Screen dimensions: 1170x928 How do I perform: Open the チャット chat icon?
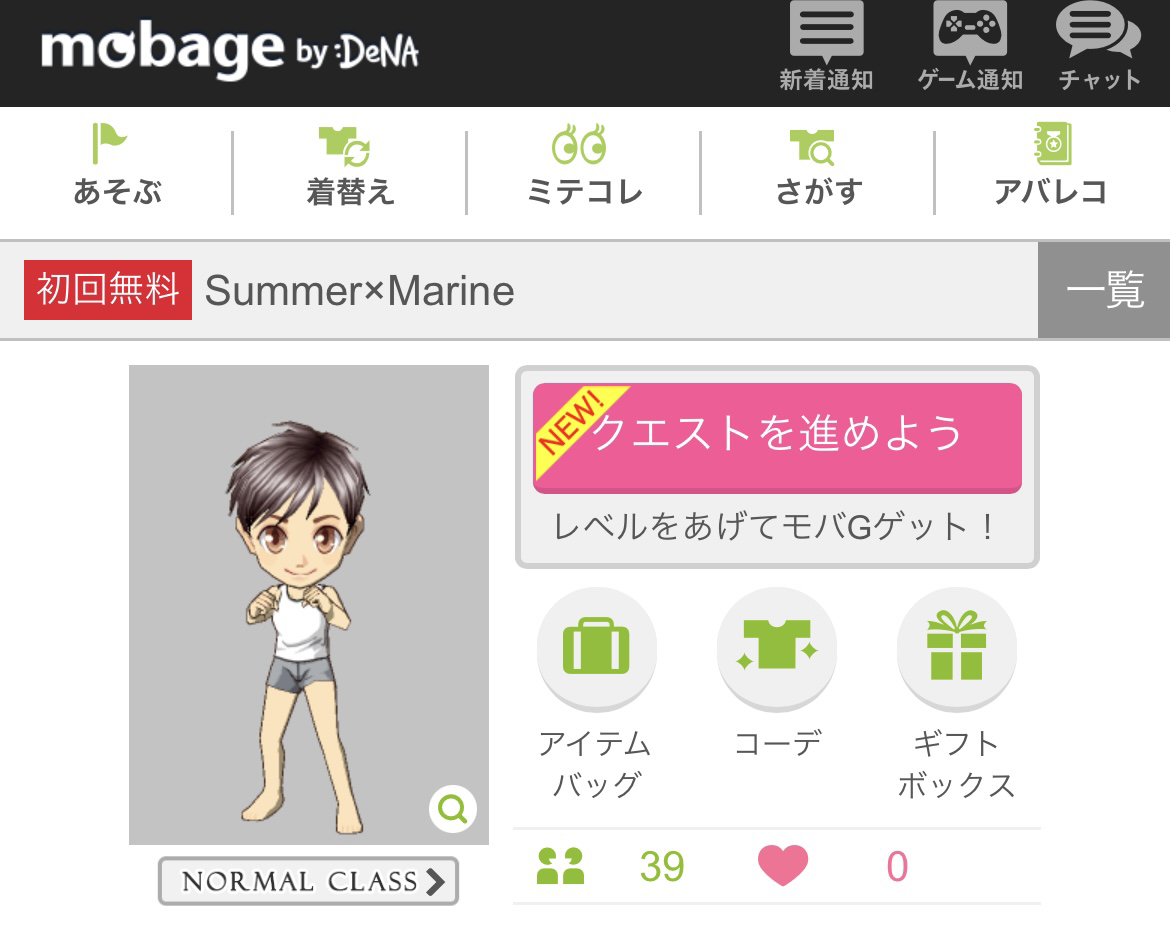click(1099, 48)
